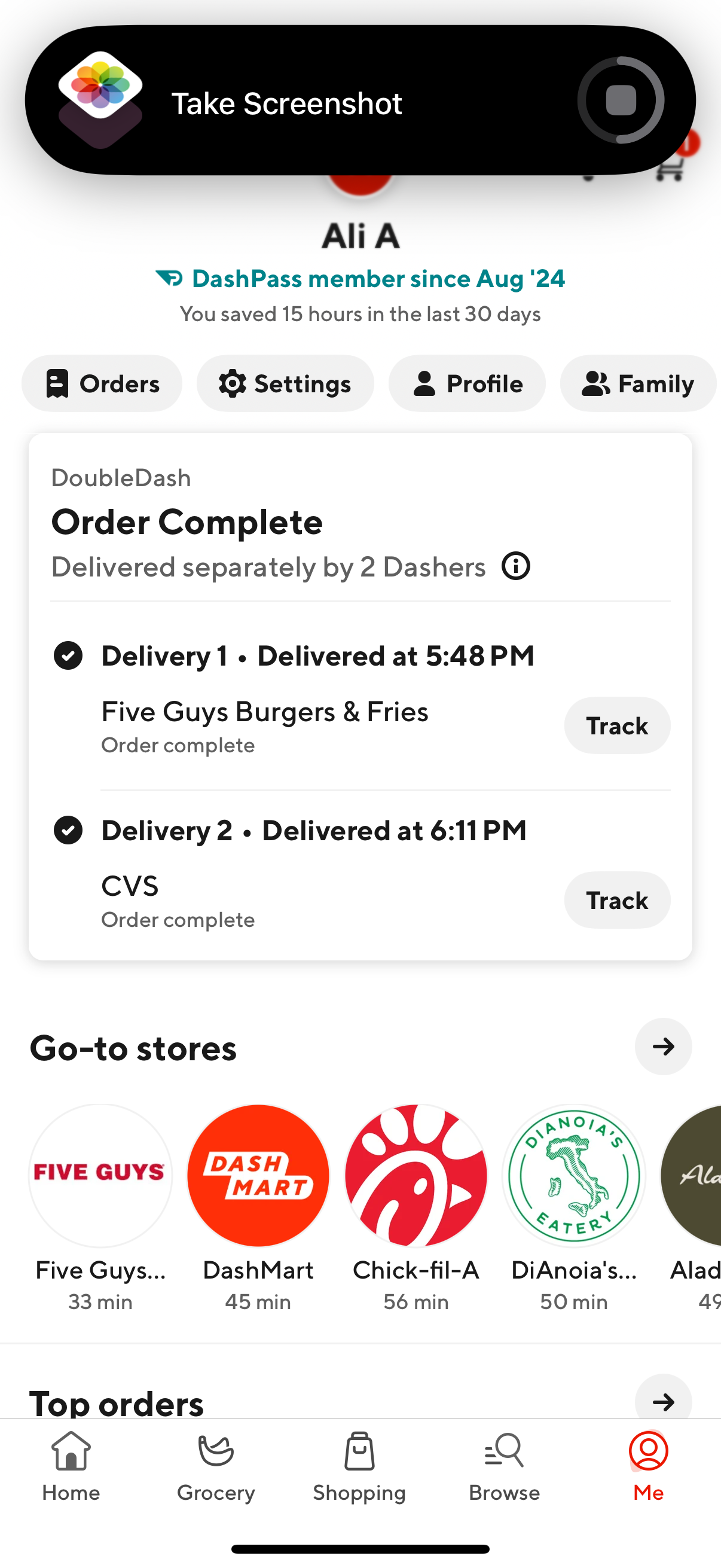The width and height of the screenshot is (721, 1568).
Task: Open the Settings gear on profile page
Action: (x=285, y=383)
